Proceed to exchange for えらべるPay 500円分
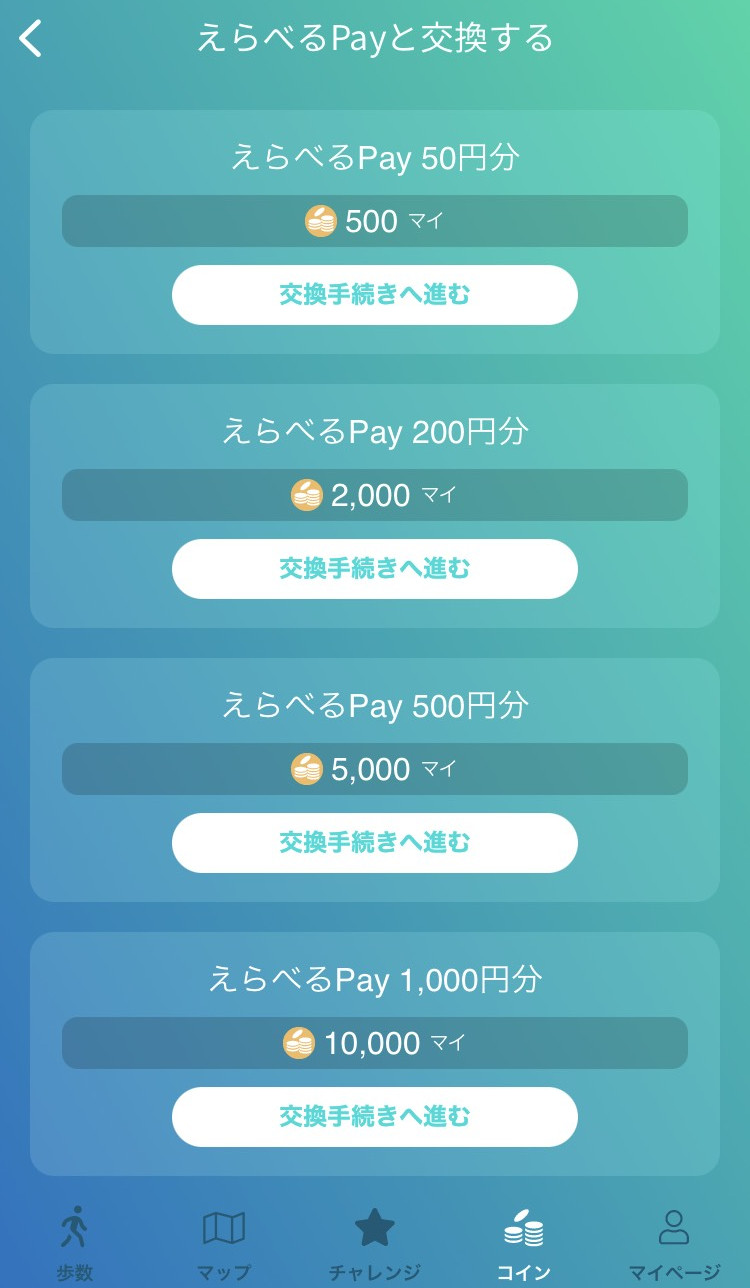The height and width of the screenshot is (1288, 750). (x=374, y=843)
